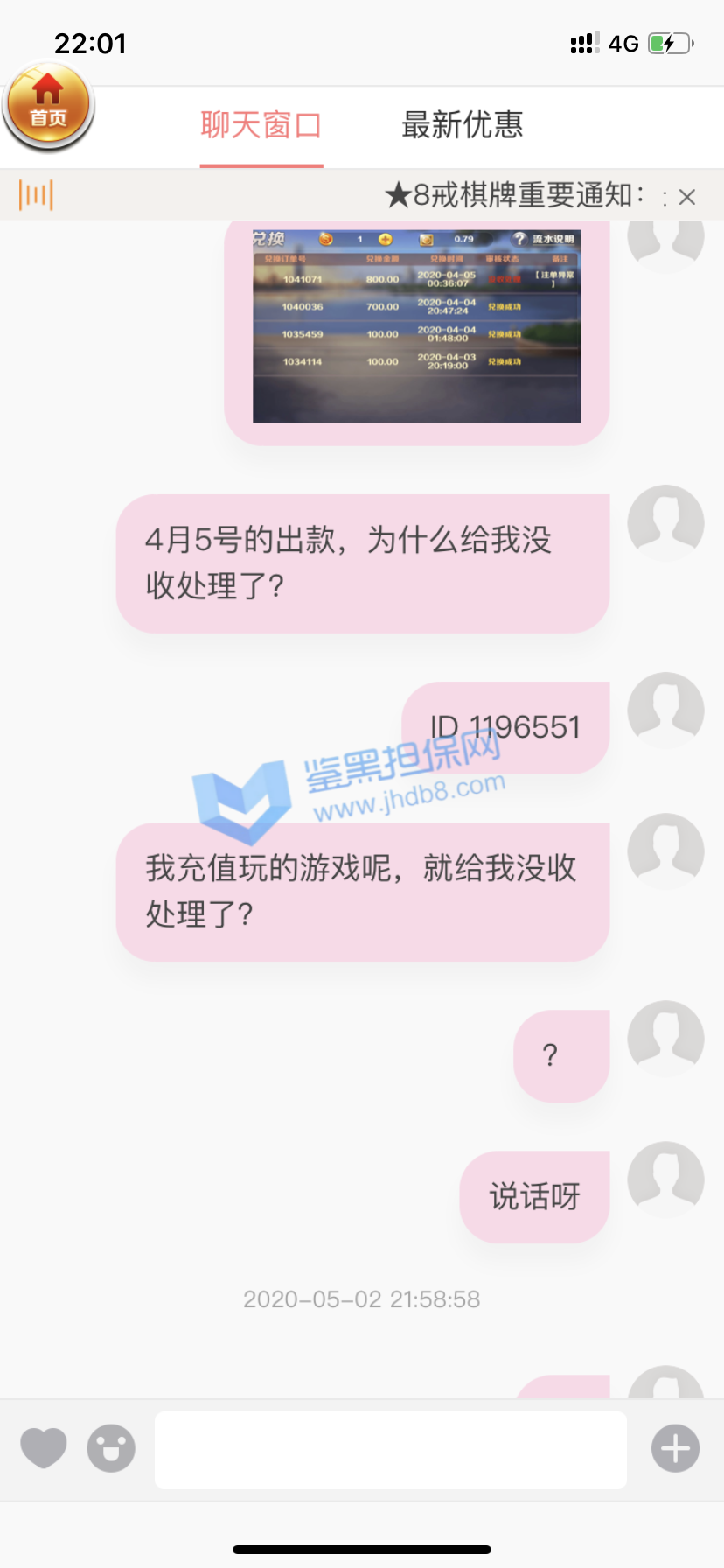Tap the heart icon beside message box
The width and height of the screenshot is (724, 1568).
coord(44,1448)
